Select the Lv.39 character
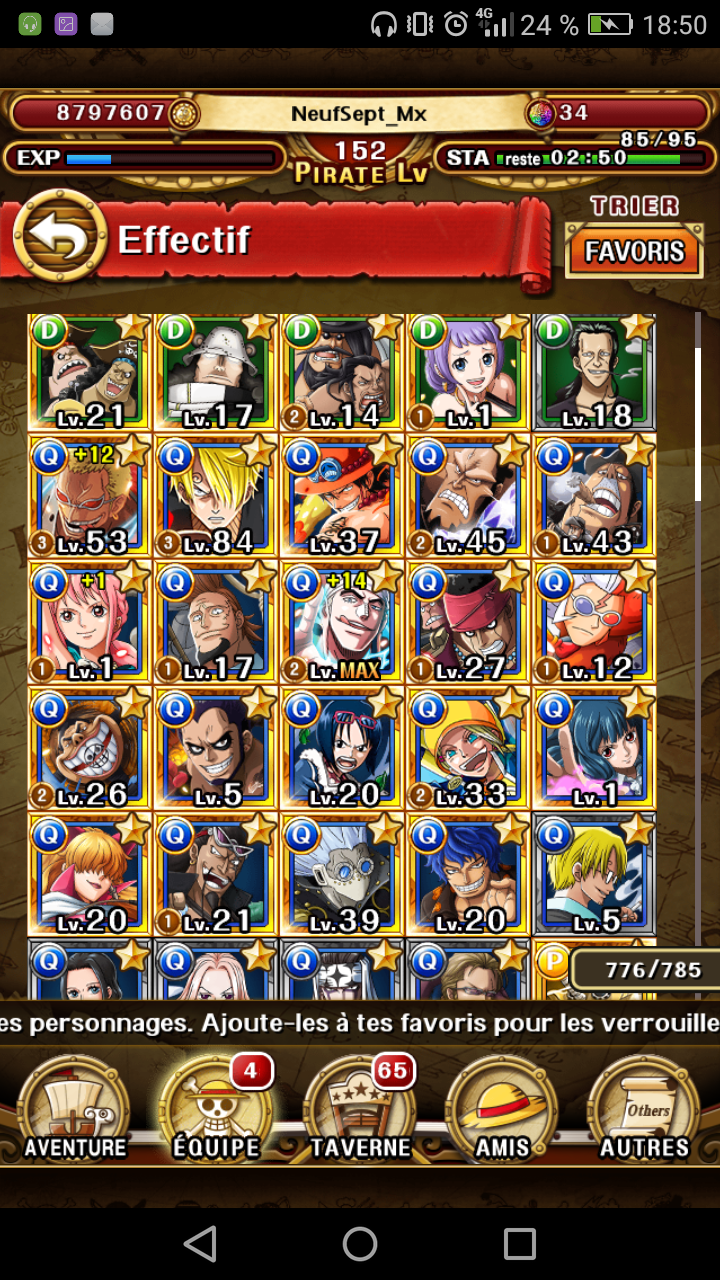The height and width of the screenshot is (1280, 720). [342, 874]
